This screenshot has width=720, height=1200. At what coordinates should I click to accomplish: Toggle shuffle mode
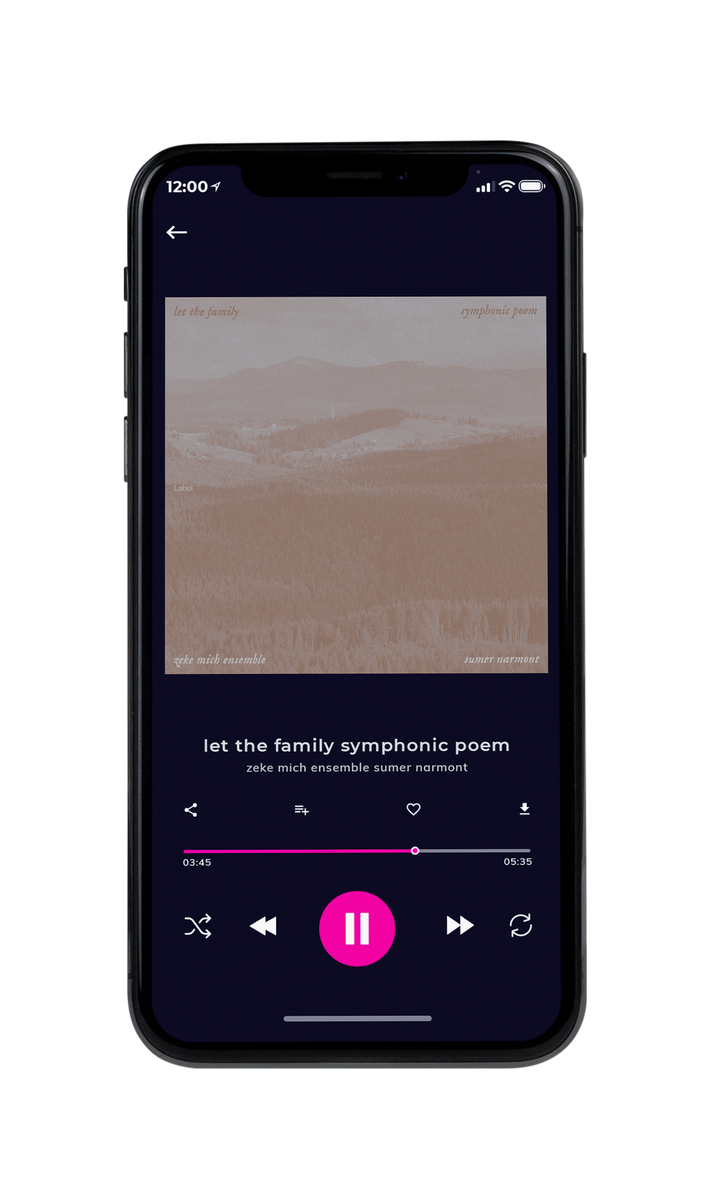(198, 926)
